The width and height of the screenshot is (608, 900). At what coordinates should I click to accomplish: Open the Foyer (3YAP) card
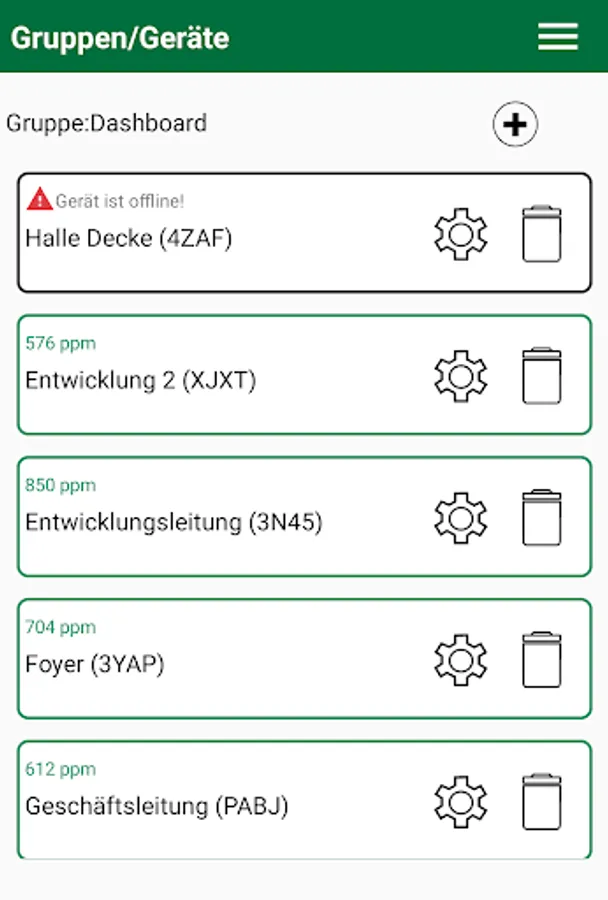pyautogui.click(x=200, y=666)
